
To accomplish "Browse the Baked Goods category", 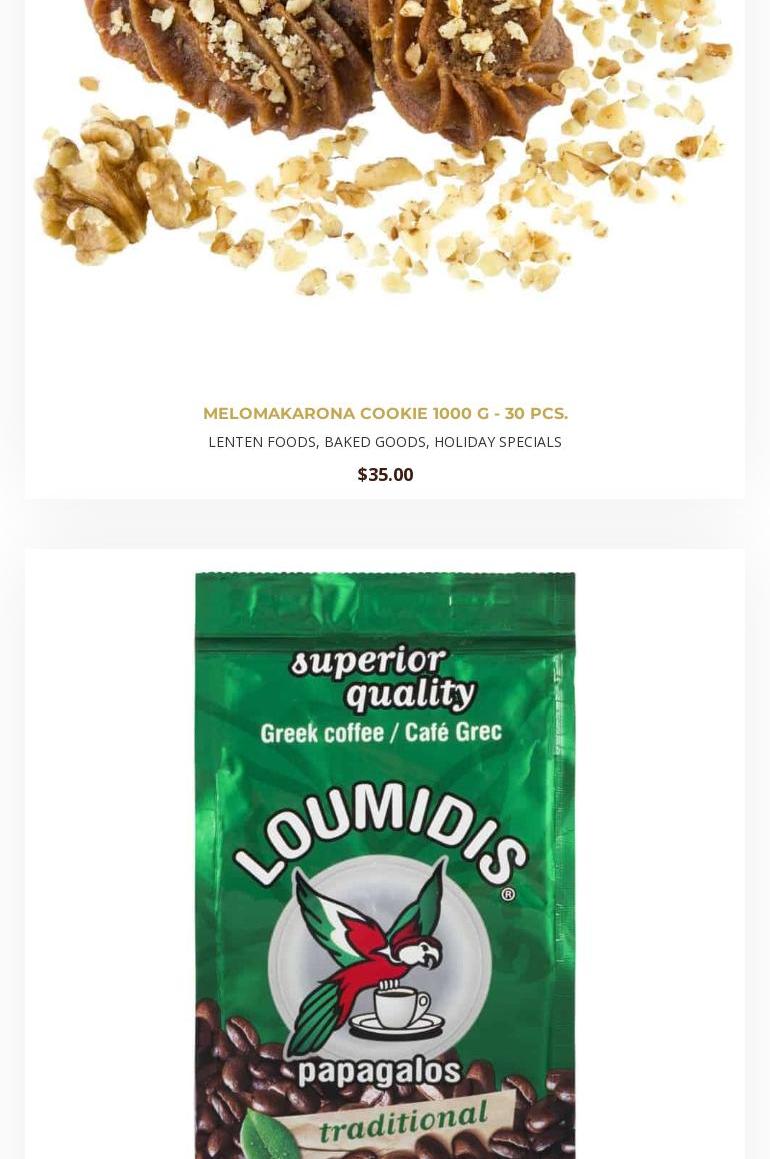I will [375, 442].
